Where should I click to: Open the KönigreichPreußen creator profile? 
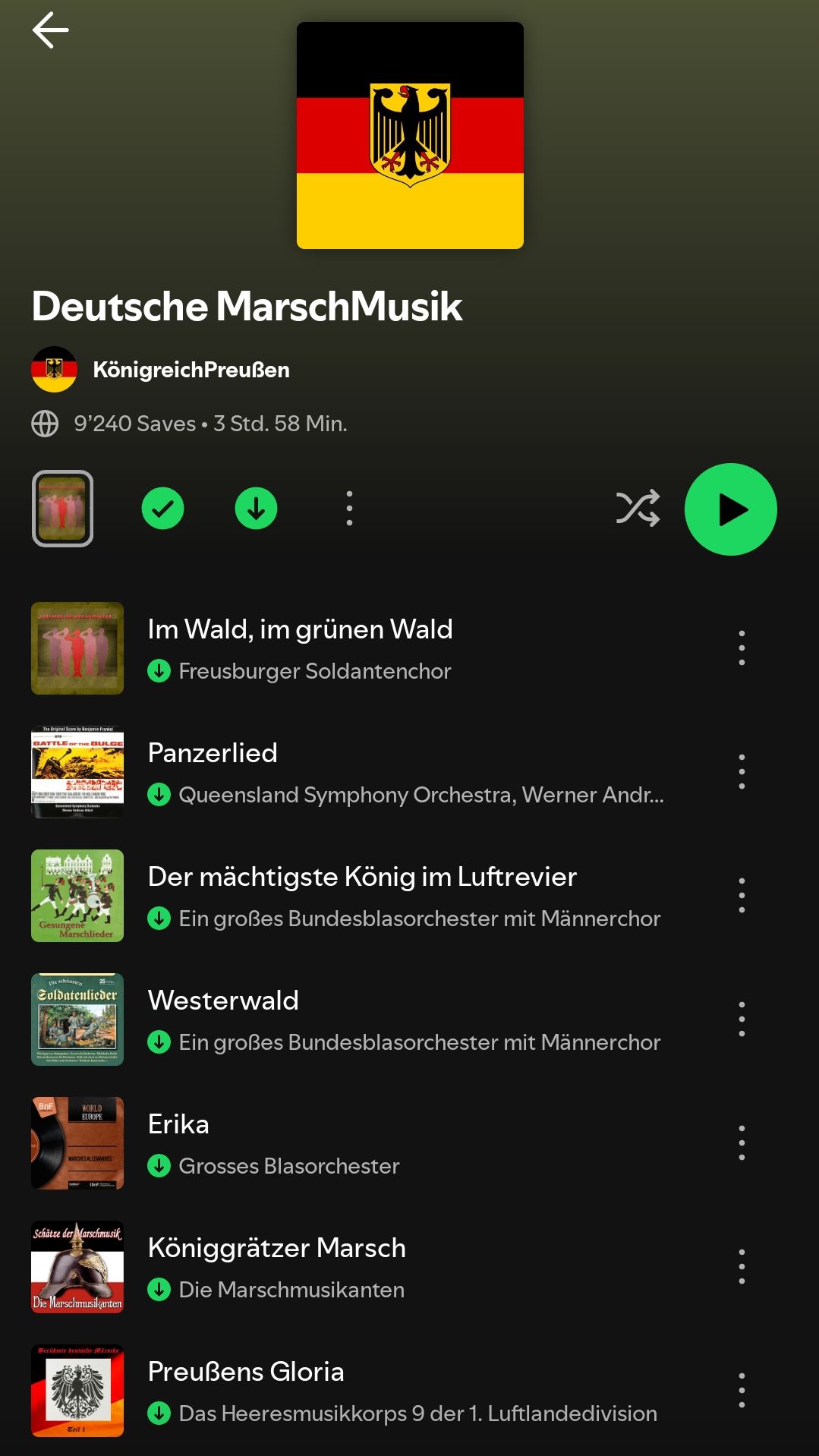point(191,370)
